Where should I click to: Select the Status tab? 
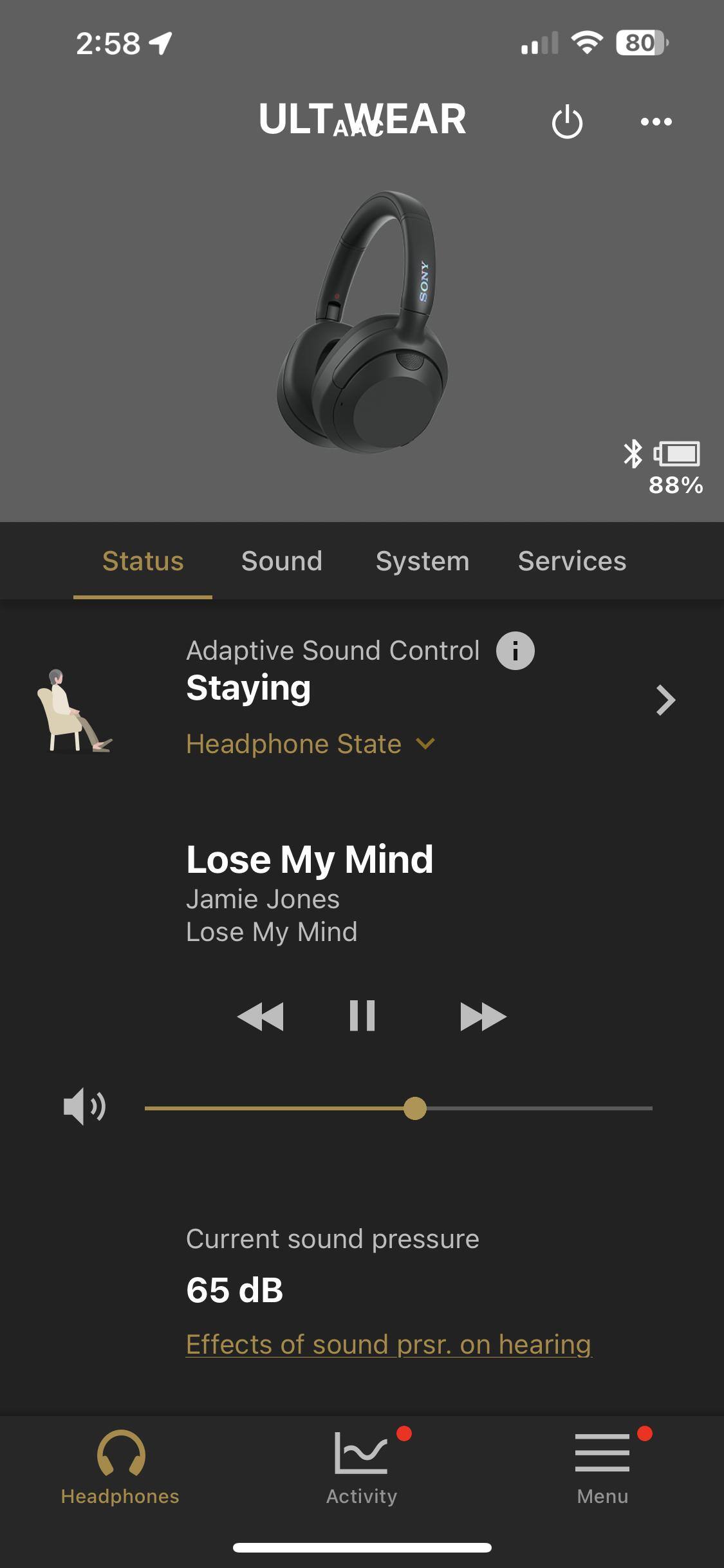(143, 561)
